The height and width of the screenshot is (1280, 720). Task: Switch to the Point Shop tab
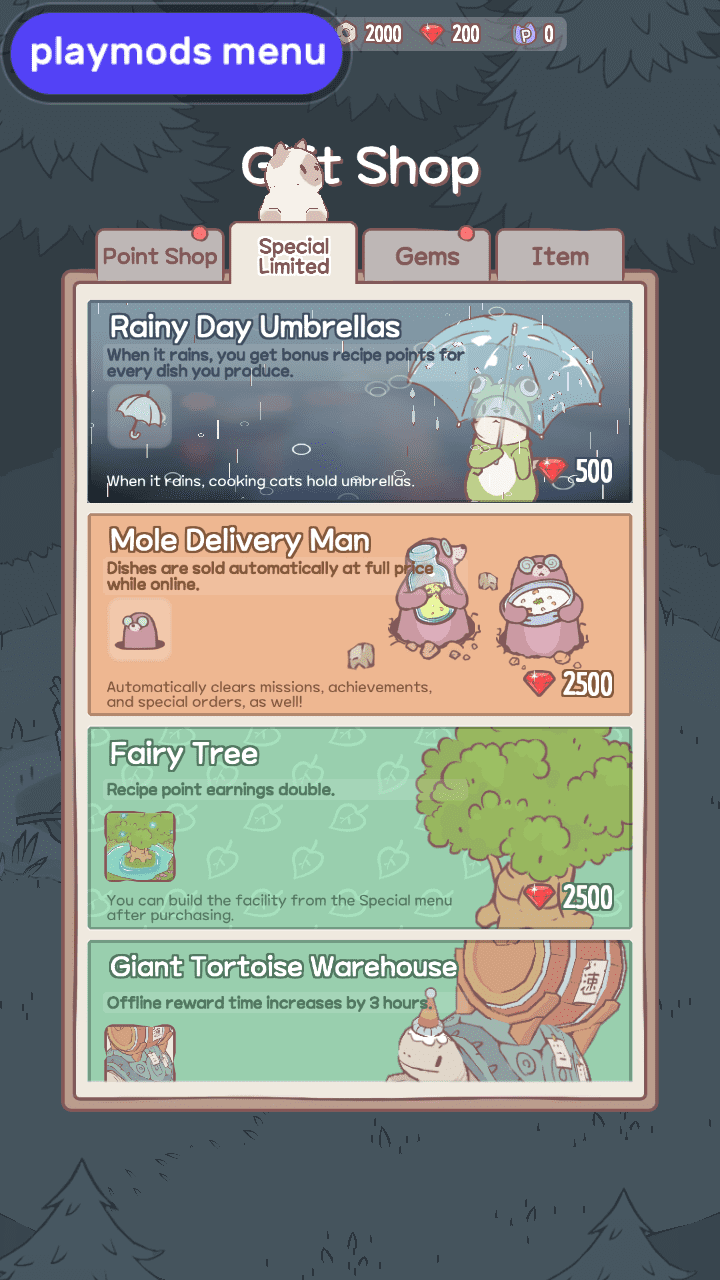tap(160, 256)
